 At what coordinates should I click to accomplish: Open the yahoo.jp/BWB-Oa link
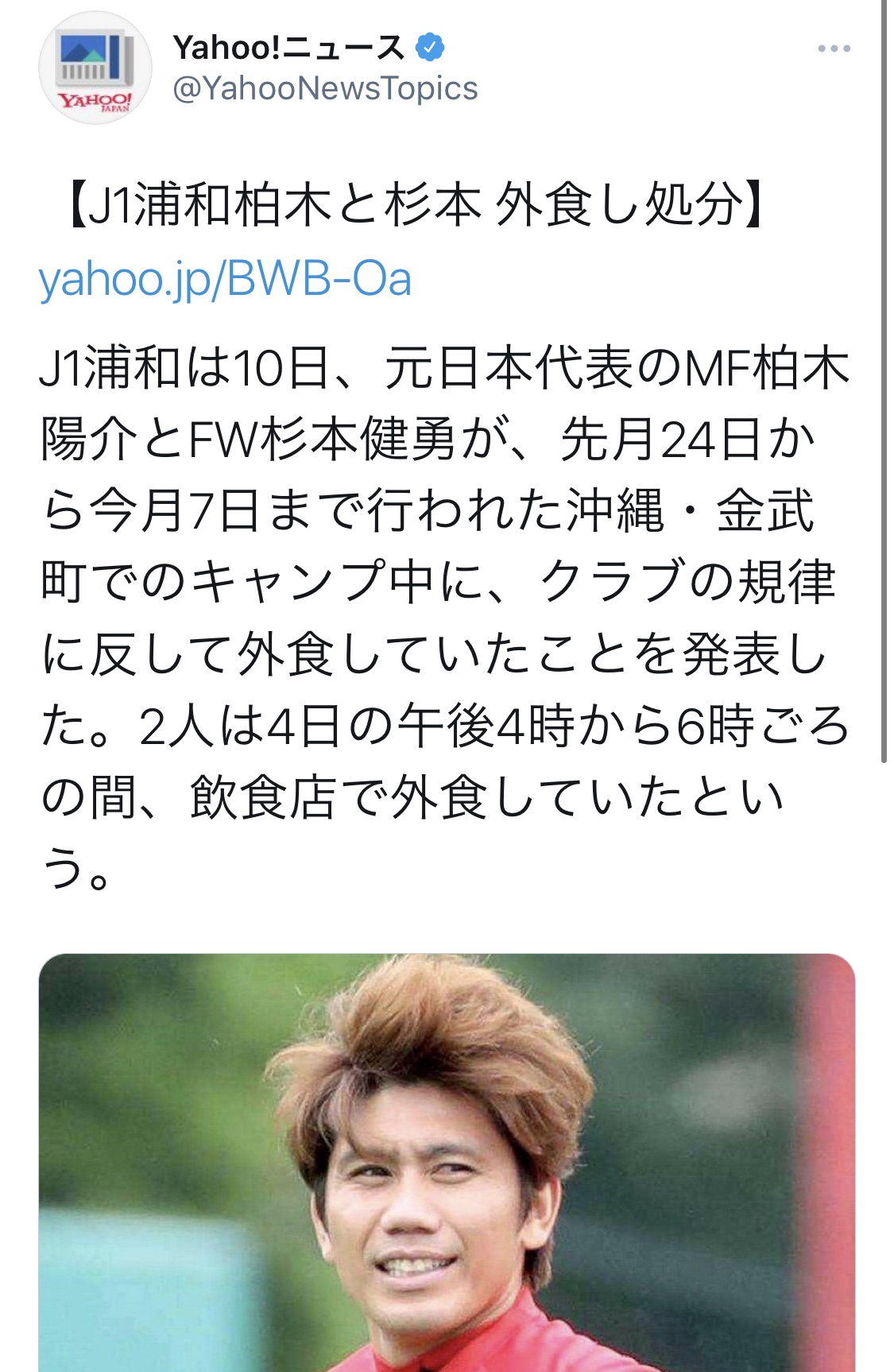click(x=225, y=280)
